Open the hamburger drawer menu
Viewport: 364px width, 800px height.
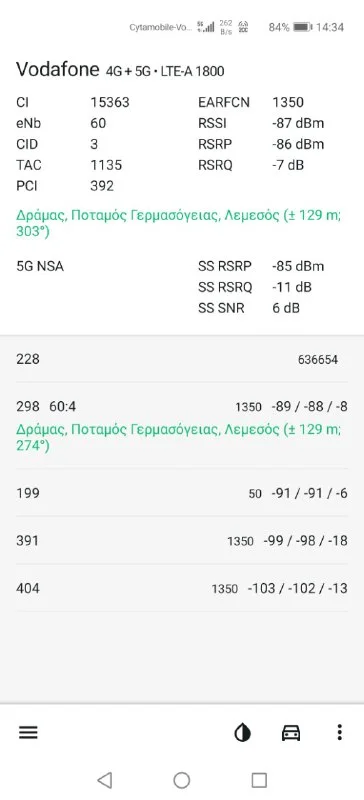29,733
